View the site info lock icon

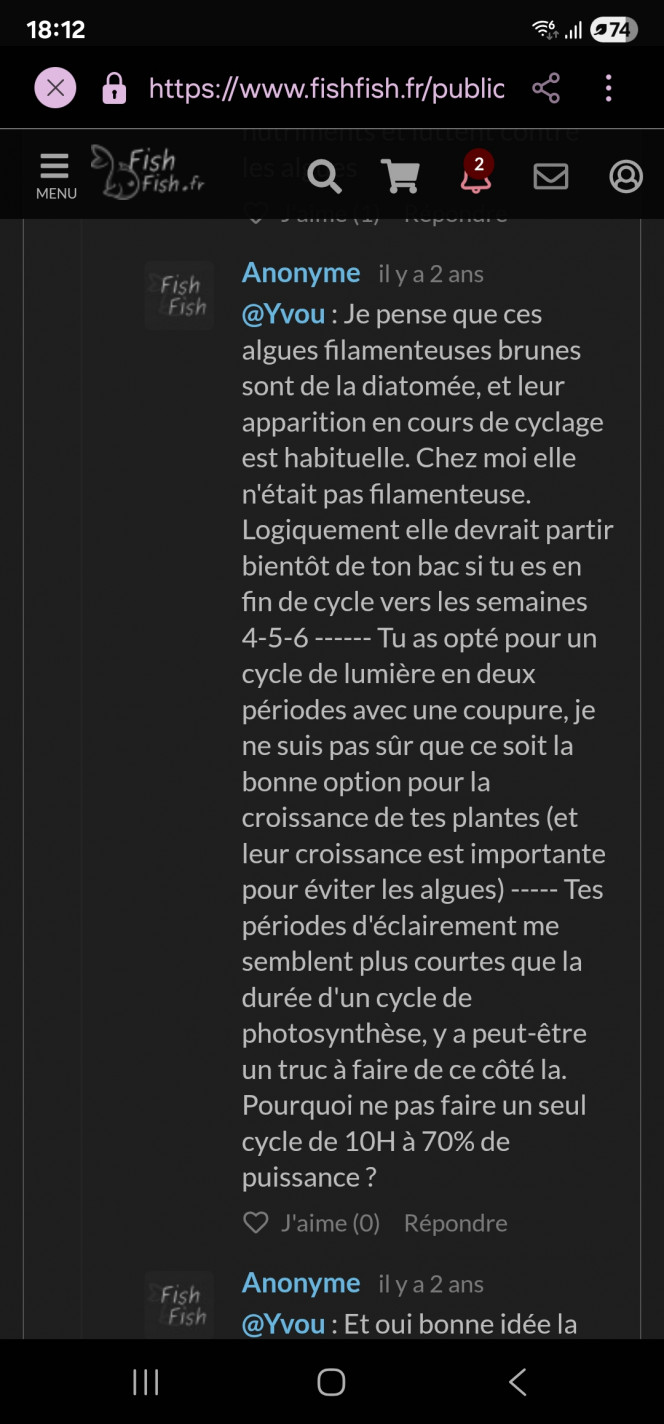pos(114,89)
